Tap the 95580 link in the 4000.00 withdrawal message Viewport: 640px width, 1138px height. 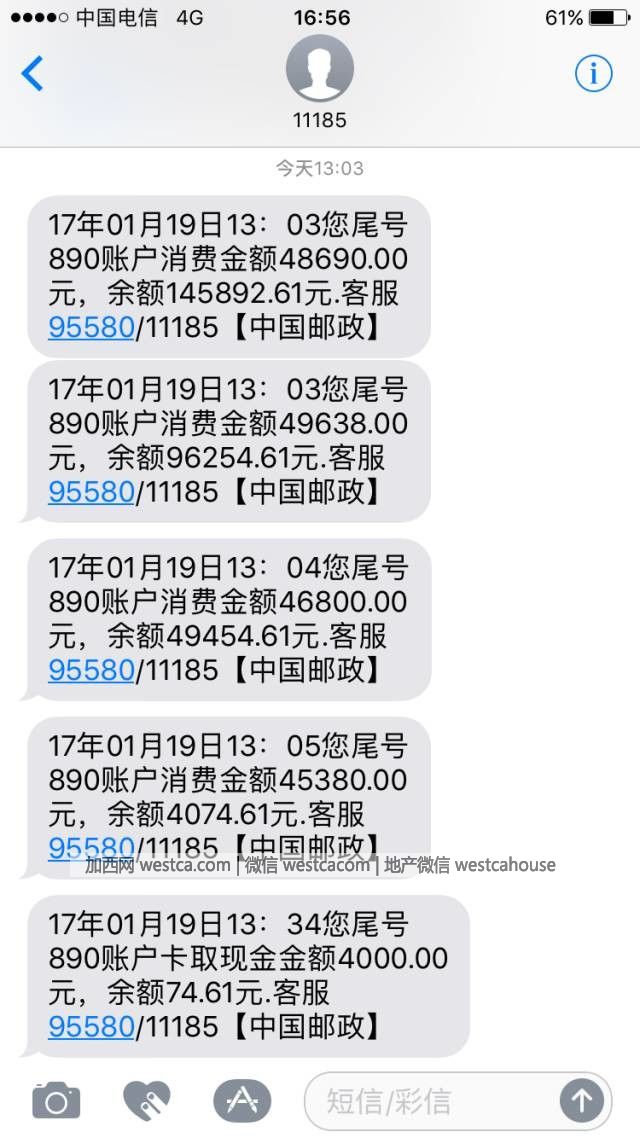click(91, 1026)
